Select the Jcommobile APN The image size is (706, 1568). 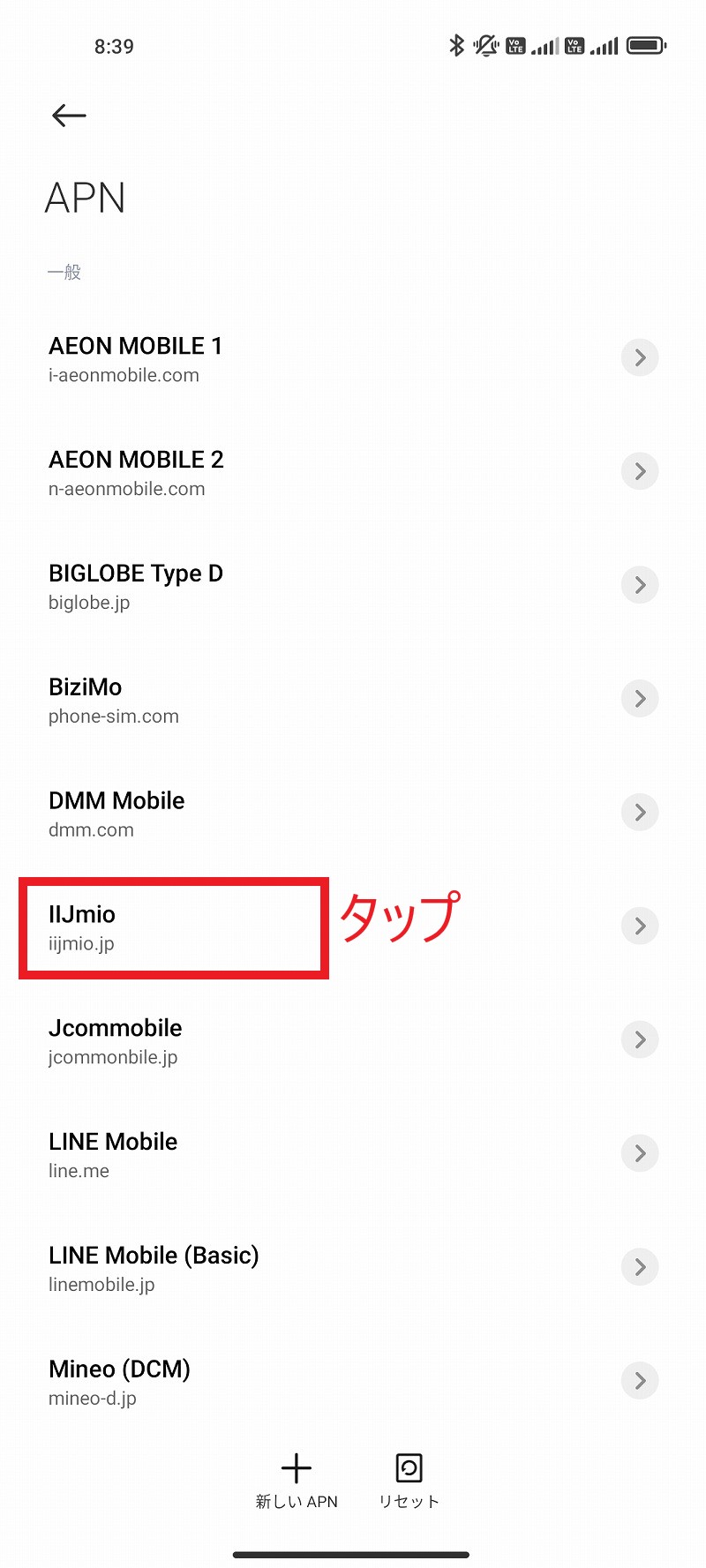(x=115, y=1040)
